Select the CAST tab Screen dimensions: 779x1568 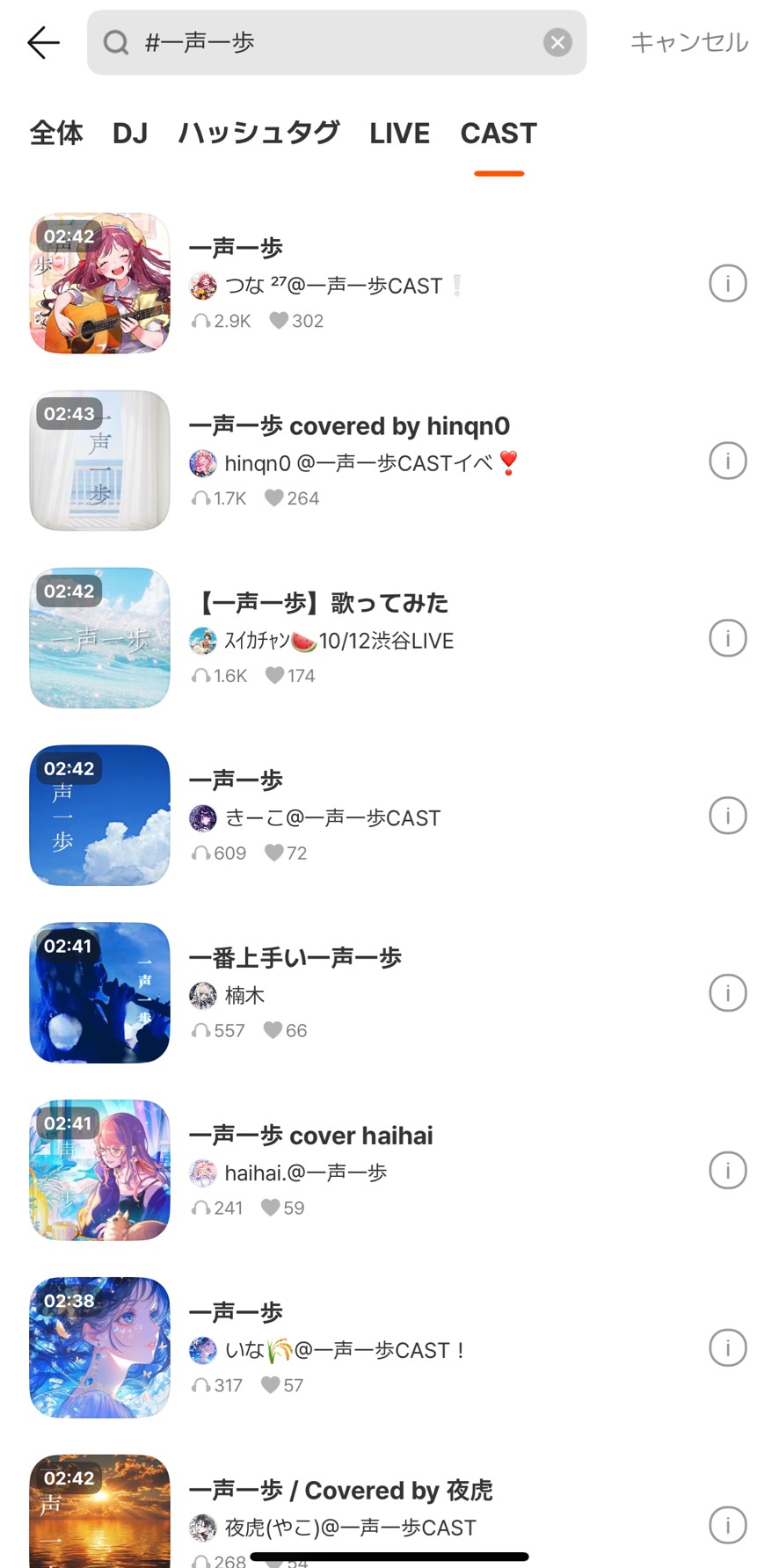click(499, 133)
